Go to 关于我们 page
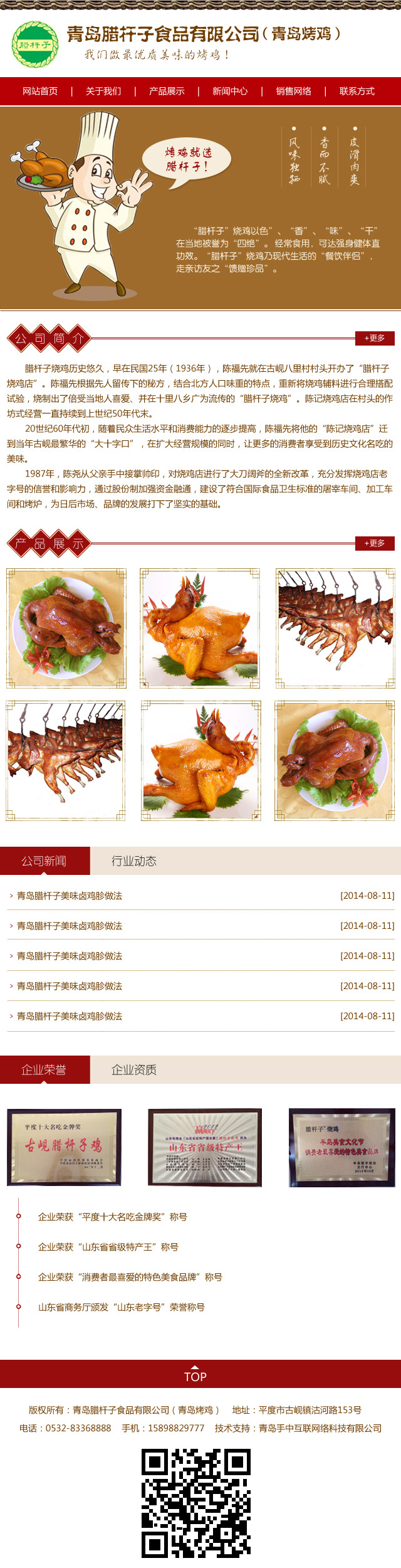Viewport: 401px width, 1568px height. 103,92
